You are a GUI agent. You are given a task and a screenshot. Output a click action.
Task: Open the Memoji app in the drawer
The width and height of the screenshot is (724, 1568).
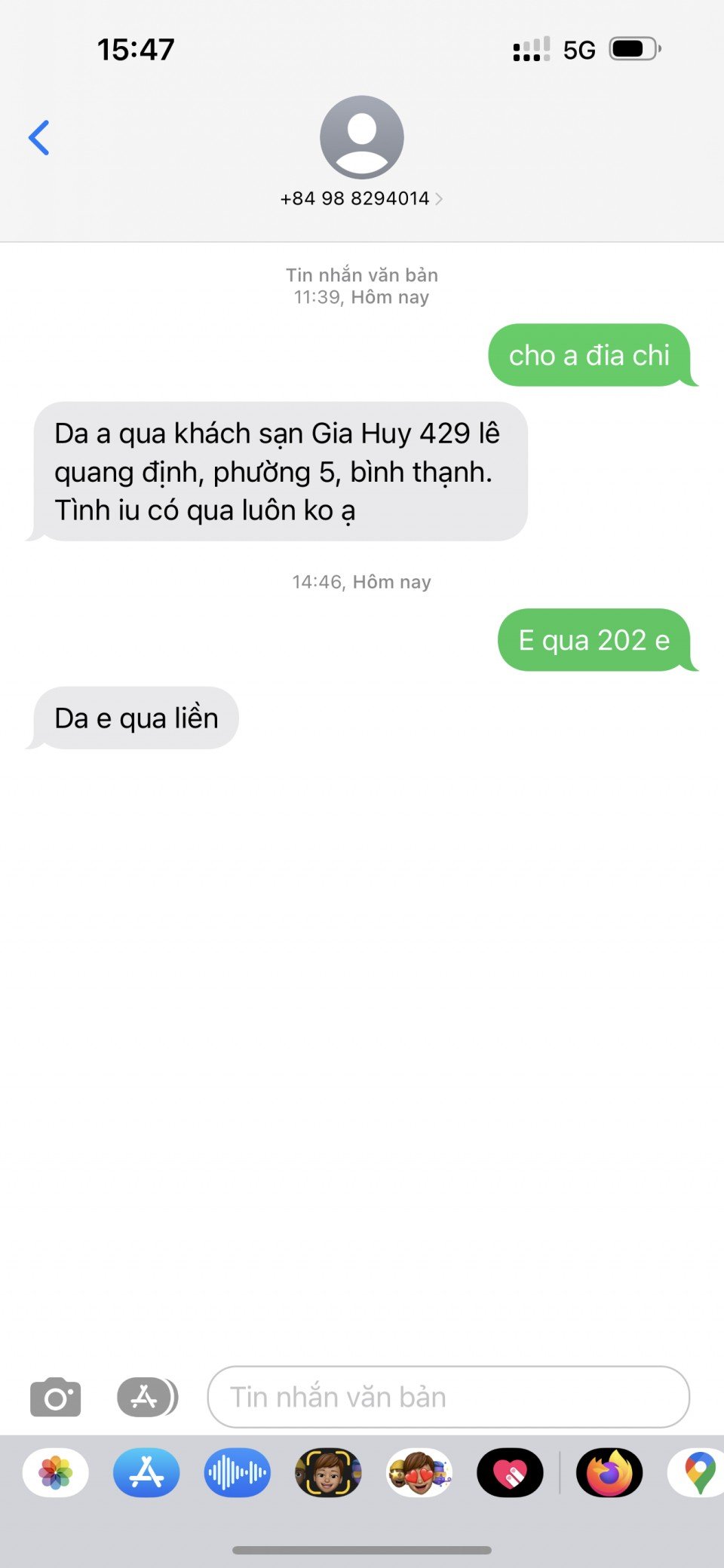click(328, 1472)
